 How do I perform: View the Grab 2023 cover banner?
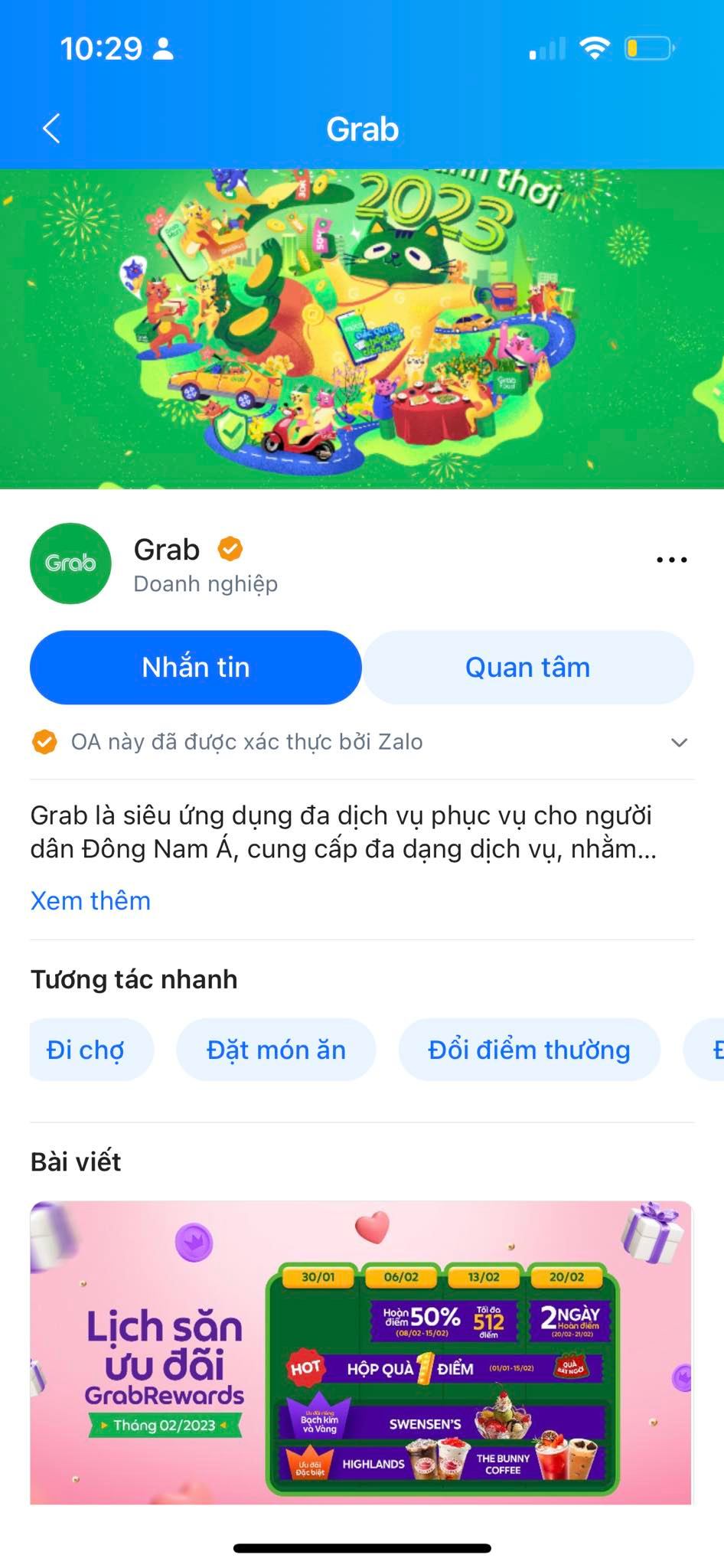[361, 329]
